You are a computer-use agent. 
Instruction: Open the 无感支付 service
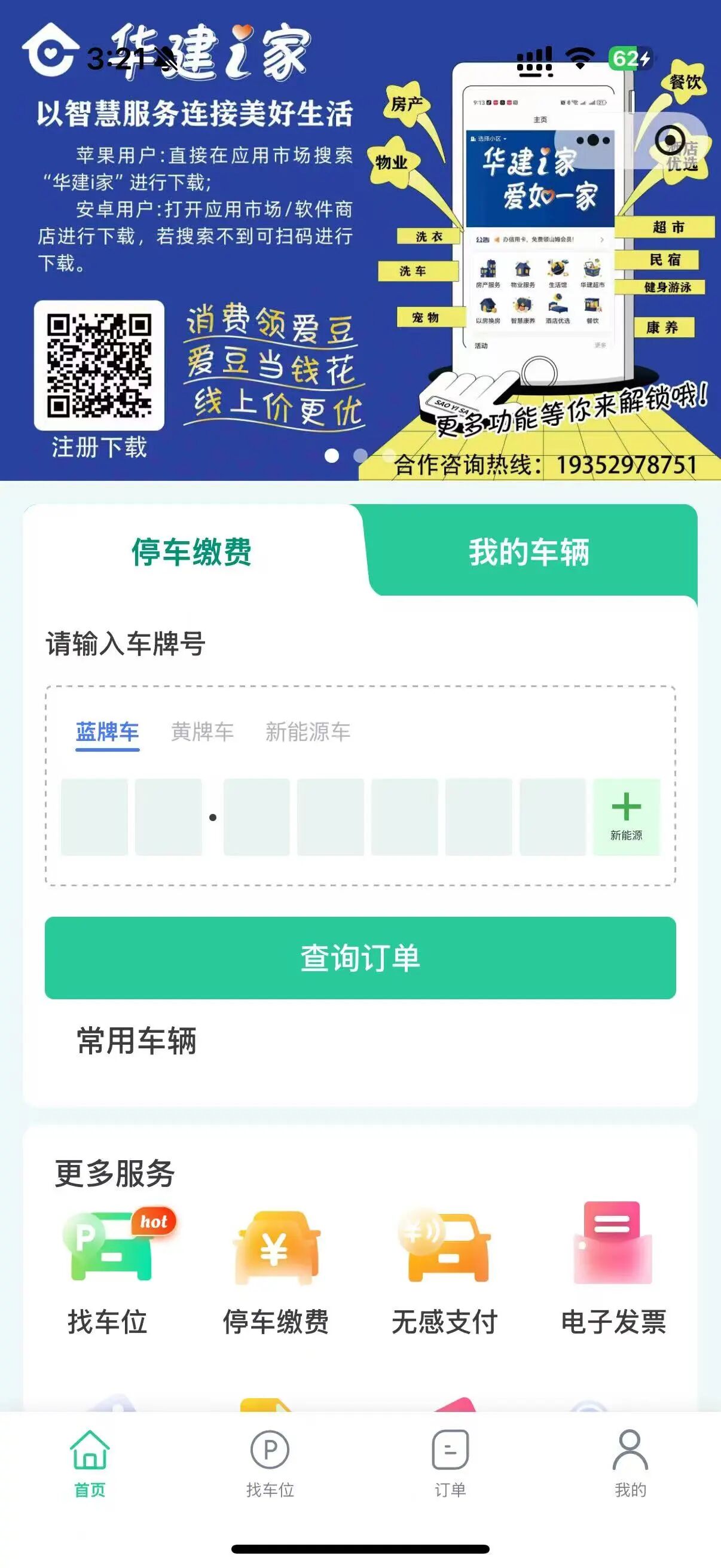click(444, 1272)
